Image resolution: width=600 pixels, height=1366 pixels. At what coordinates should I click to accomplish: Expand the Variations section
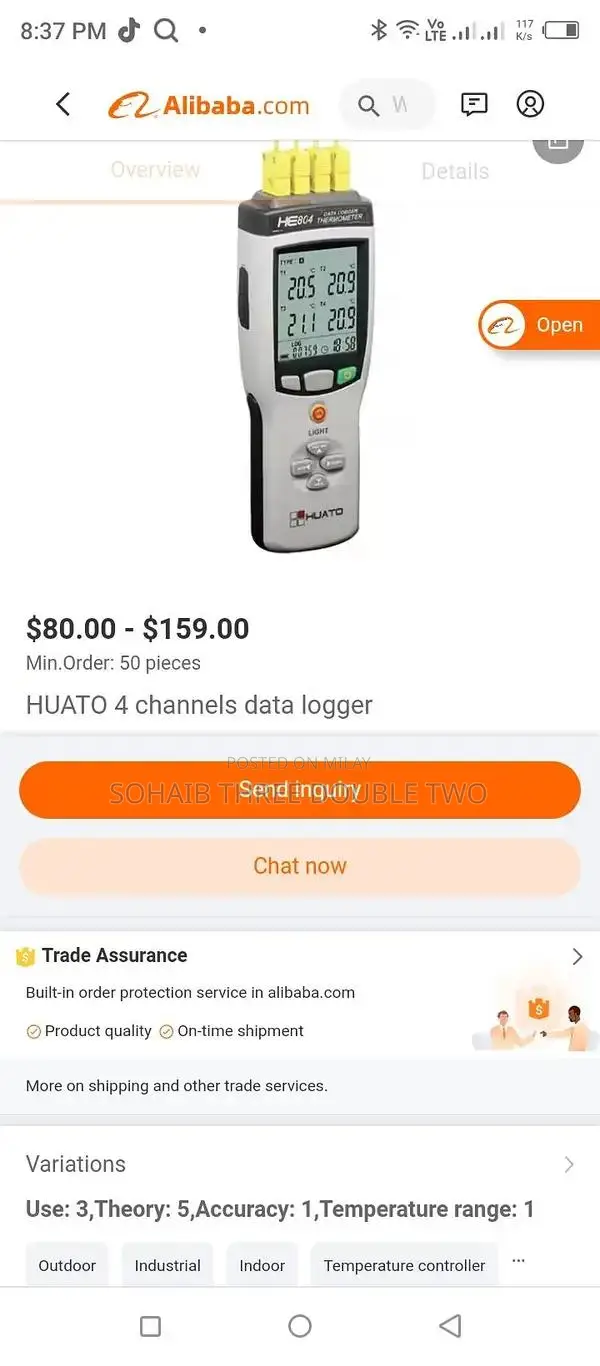click(568, 1164)
